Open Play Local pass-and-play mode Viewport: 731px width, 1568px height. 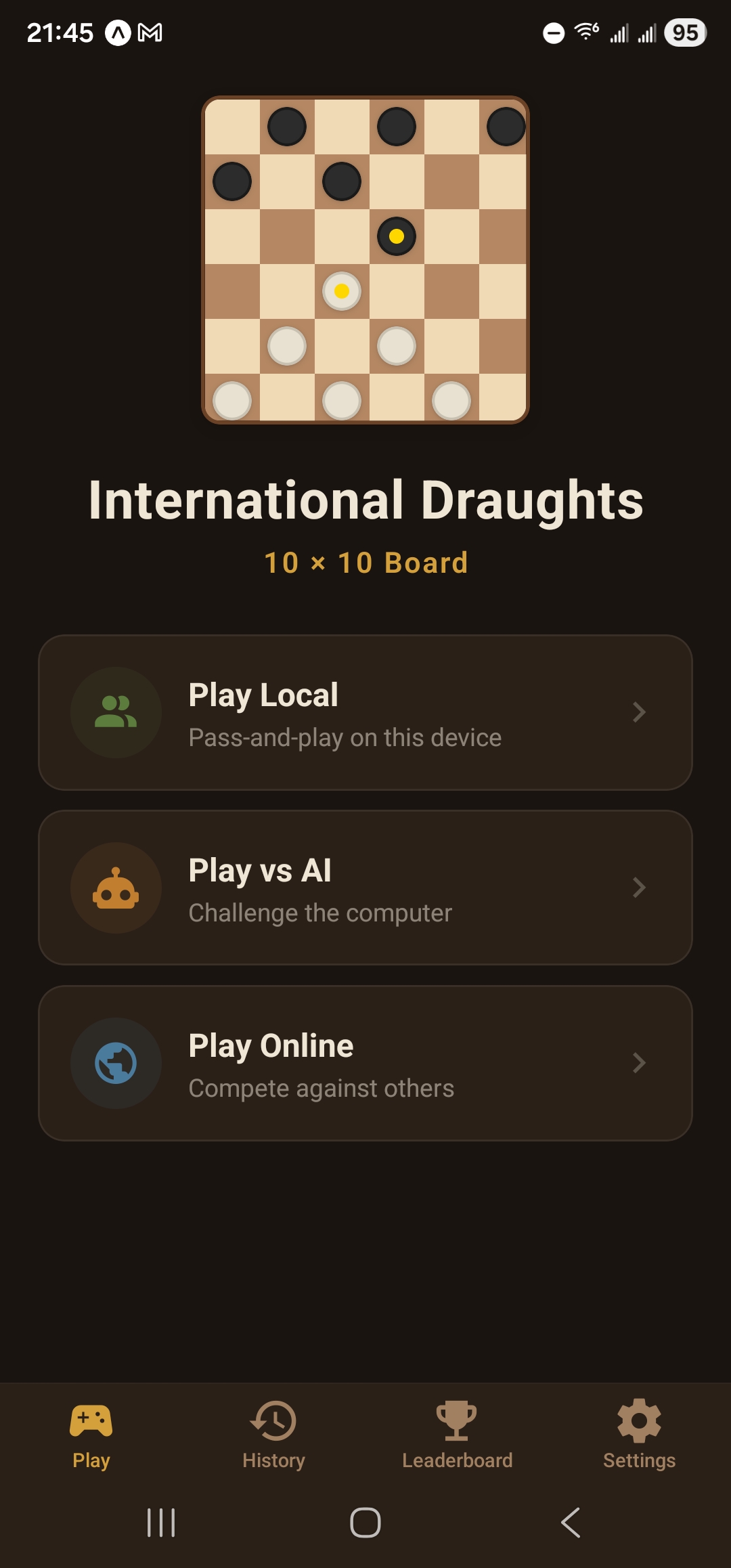365,712
